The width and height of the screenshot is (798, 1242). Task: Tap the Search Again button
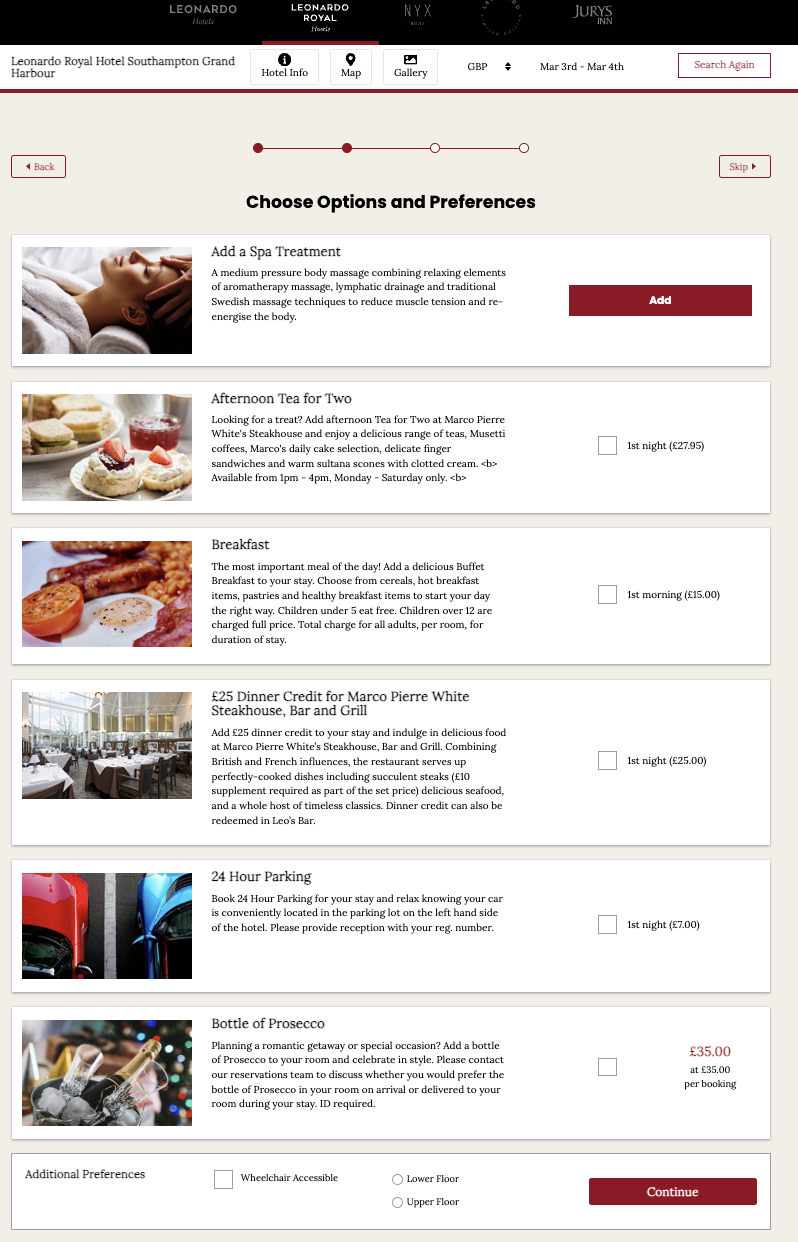pyautogui.click(x=724, y=65)
